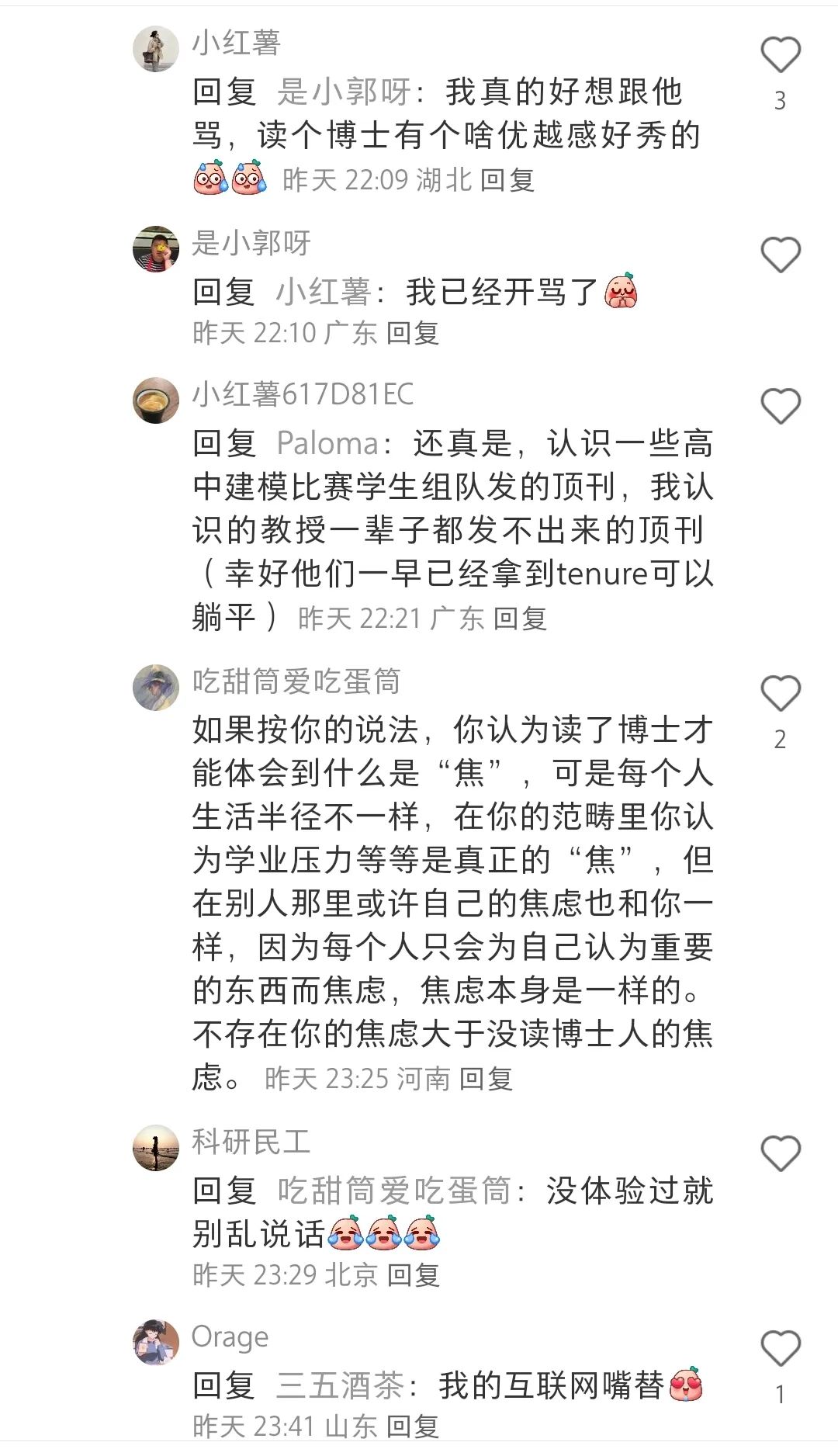The image size is (838, 1456).
Task: Open Paloma's profile from the reply mention
Action: pos(327,443)
